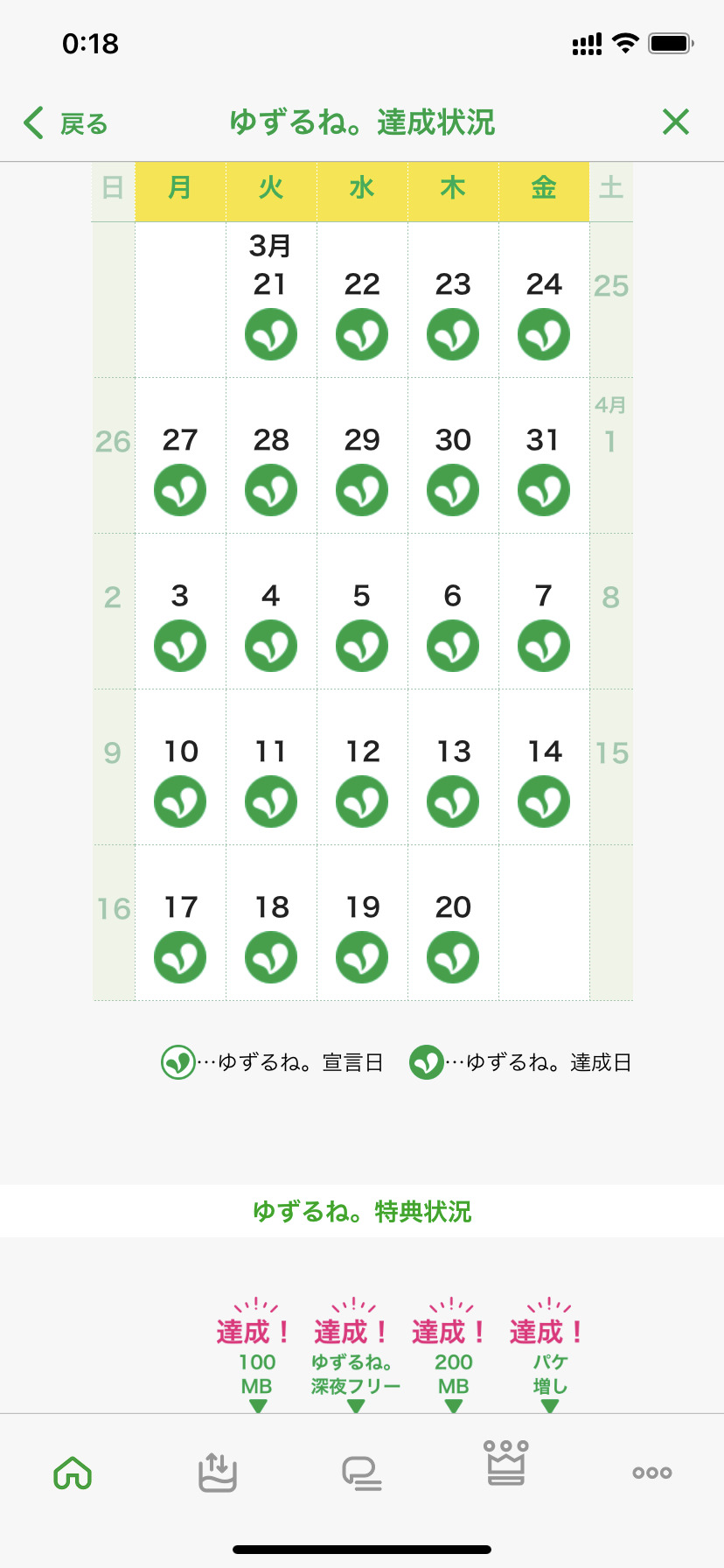Open the more options tab
Screen dimensions: 724x1568
point(651,1473)
